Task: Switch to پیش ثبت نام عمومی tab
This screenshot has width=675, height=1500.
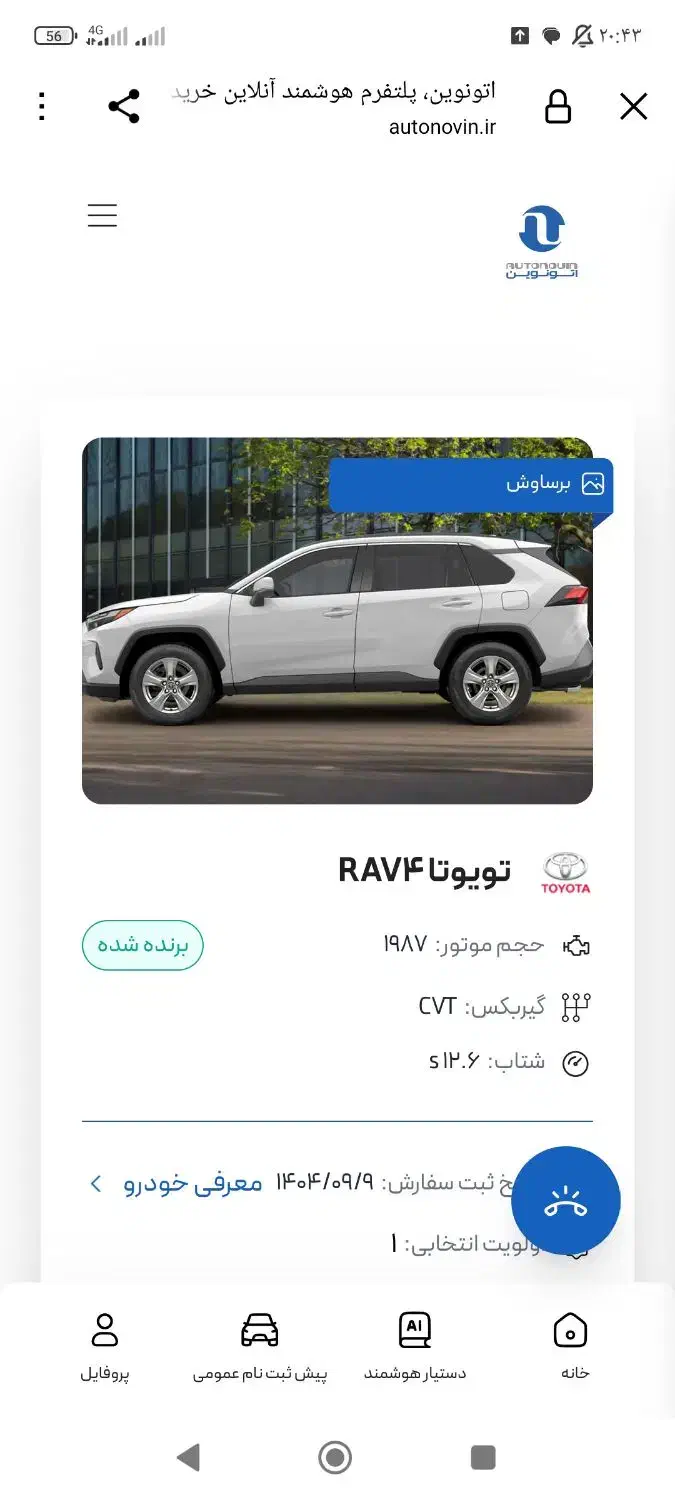Action: (x=260, y=1346)
